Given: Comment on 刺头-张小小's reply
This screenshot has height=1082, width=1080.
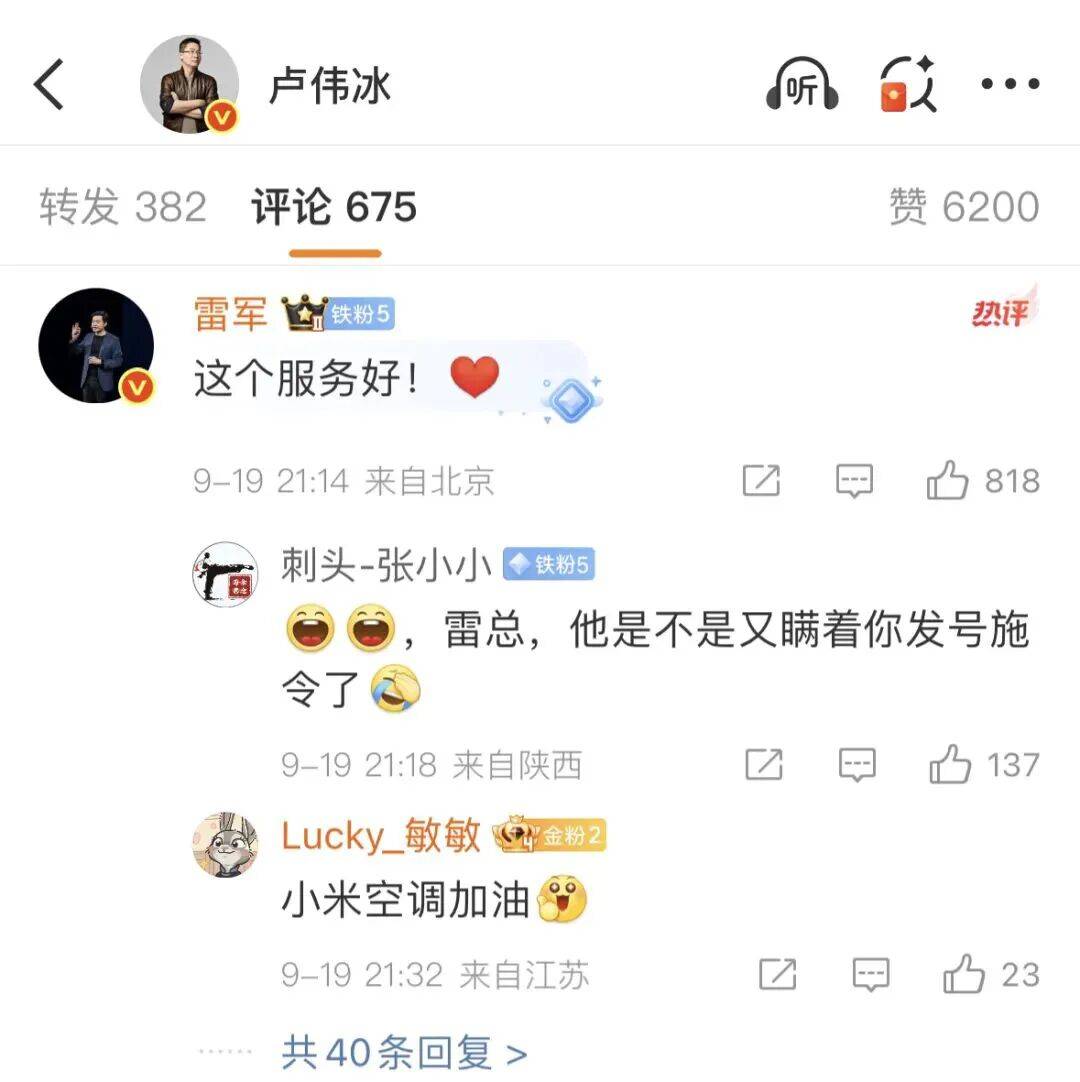Looking at the screenshot, I should (x=857, y=765).
